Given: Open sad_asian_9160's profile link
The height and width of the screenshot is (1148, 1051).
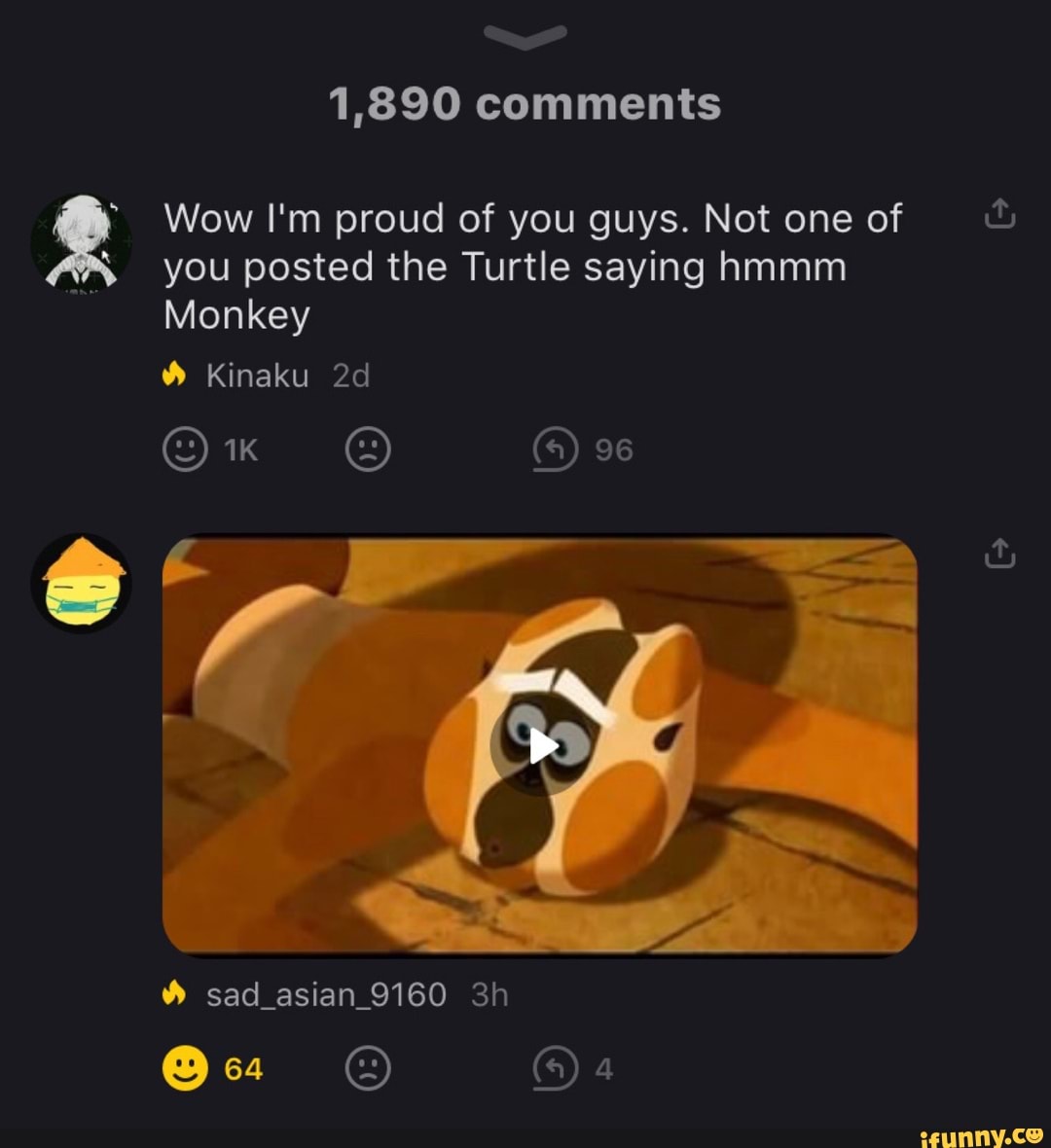Looking at the screenshot, I should 325,994.
